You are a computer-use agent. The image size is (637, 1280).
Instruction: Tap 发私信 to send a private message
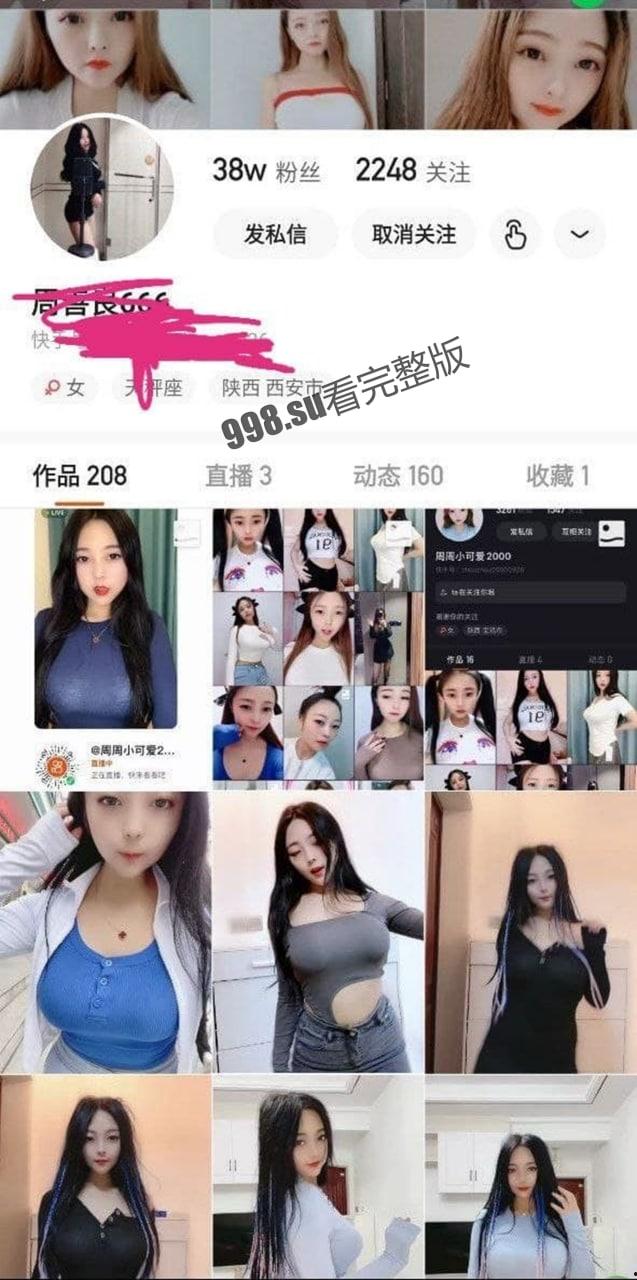pos(275,235)
